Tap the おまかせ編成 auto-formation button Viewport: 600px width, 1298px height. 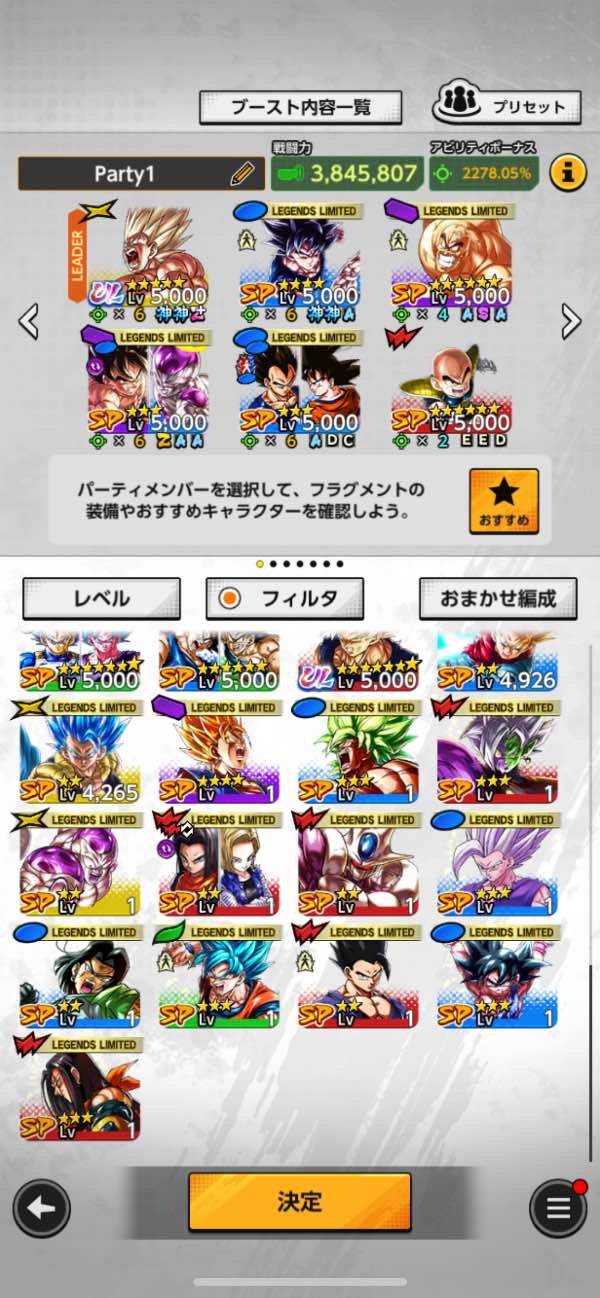(x=497, y=598)
